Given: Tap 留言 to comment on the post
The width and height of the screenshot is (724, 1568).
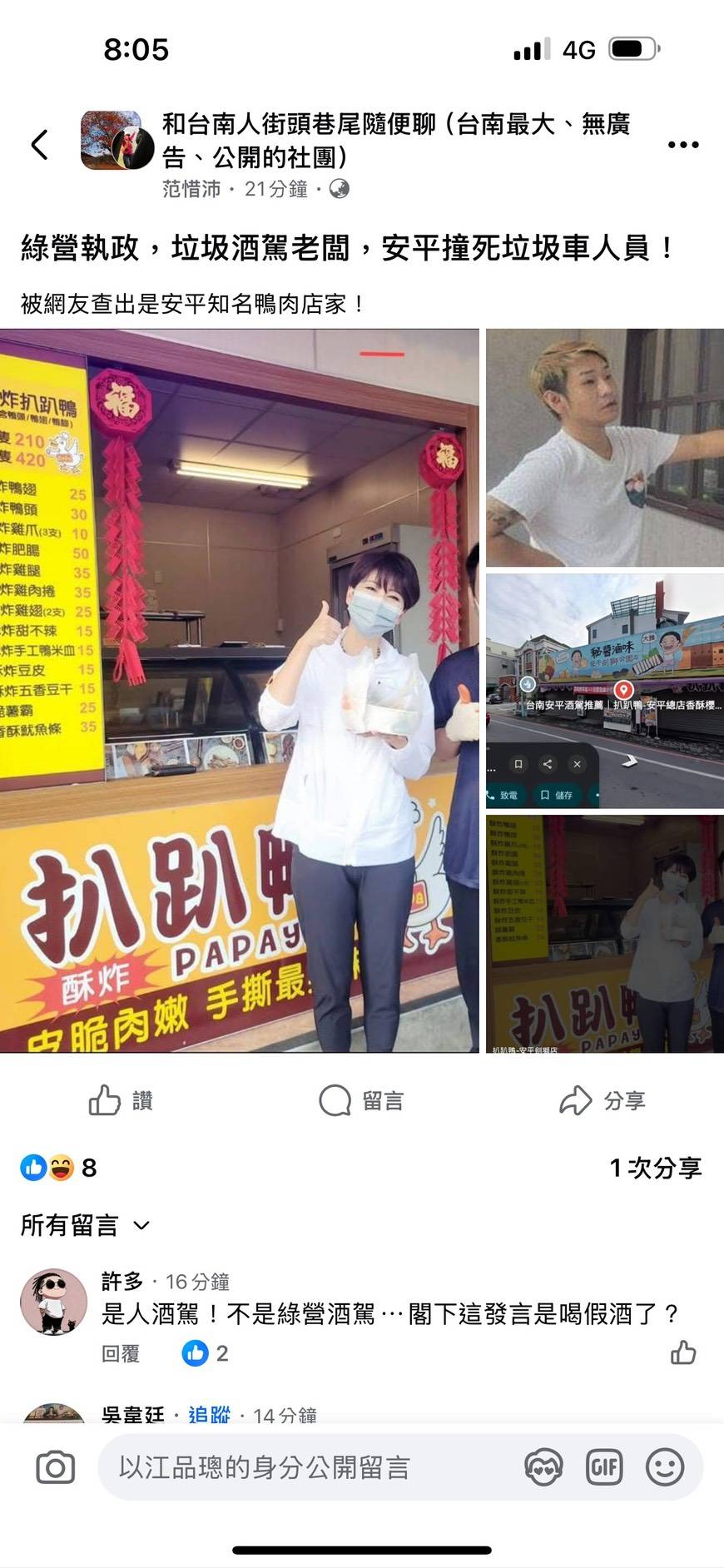Looking at the screenshot, I should [361, 1100].
